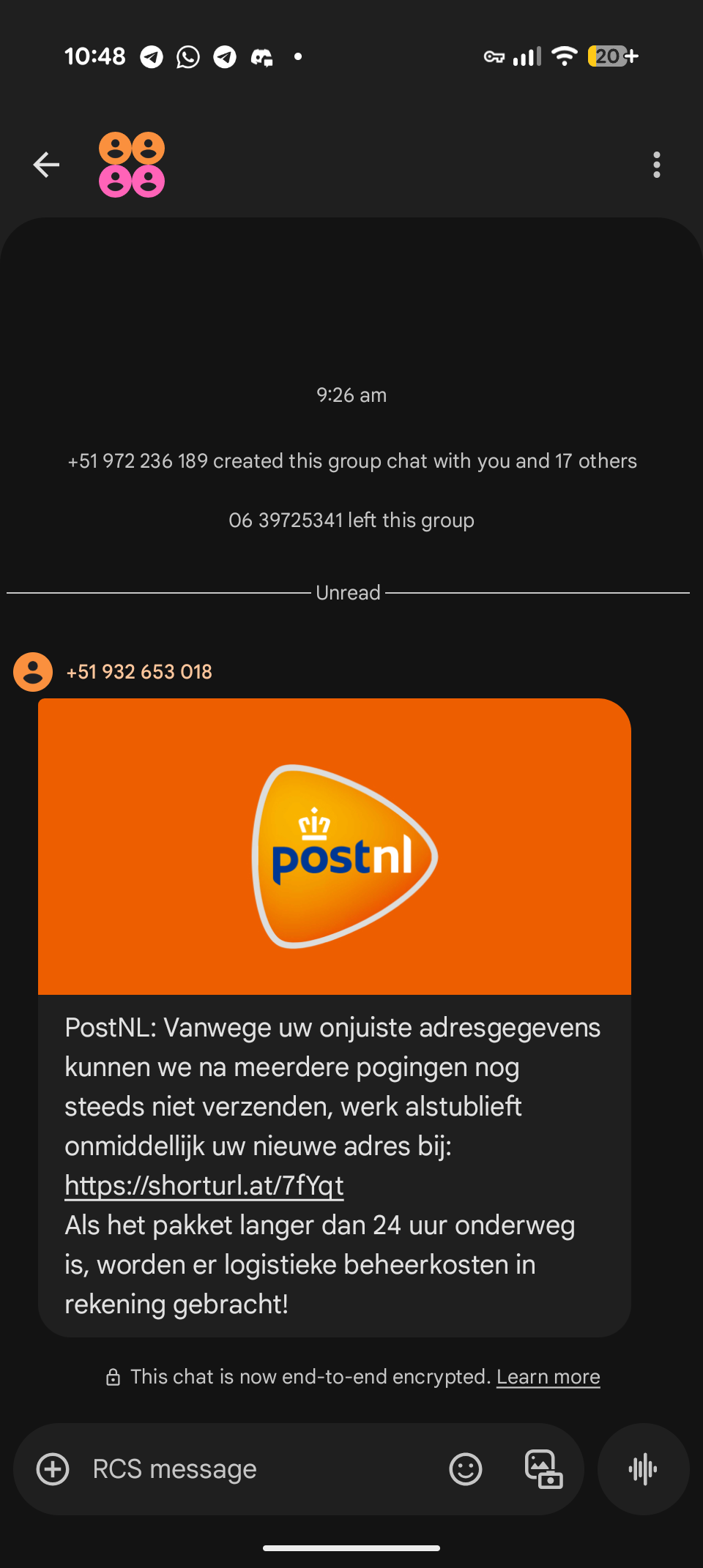703x1568 pixels.
Task: Open the PostNL image preview card
Action: [335, 847]
